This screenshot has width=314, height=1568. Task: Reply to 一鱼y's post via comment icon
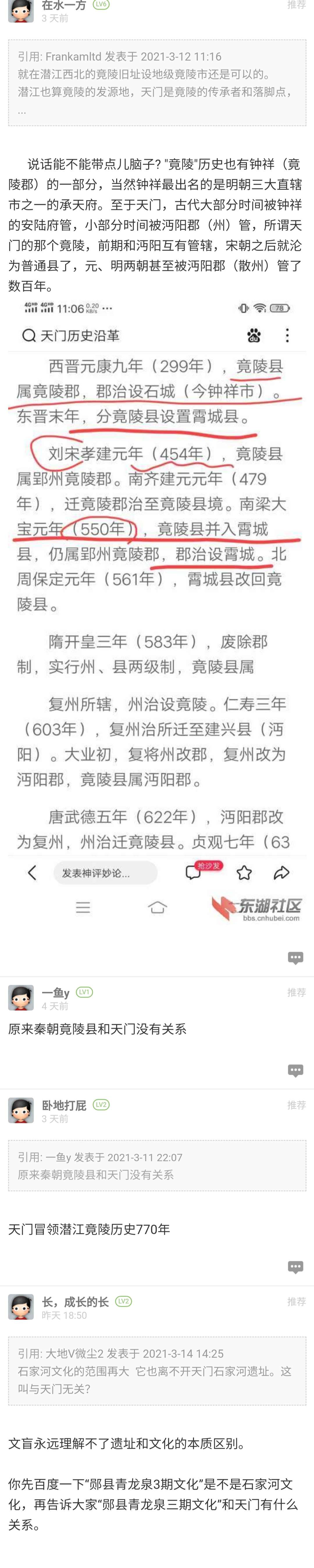pos(295,1071)
